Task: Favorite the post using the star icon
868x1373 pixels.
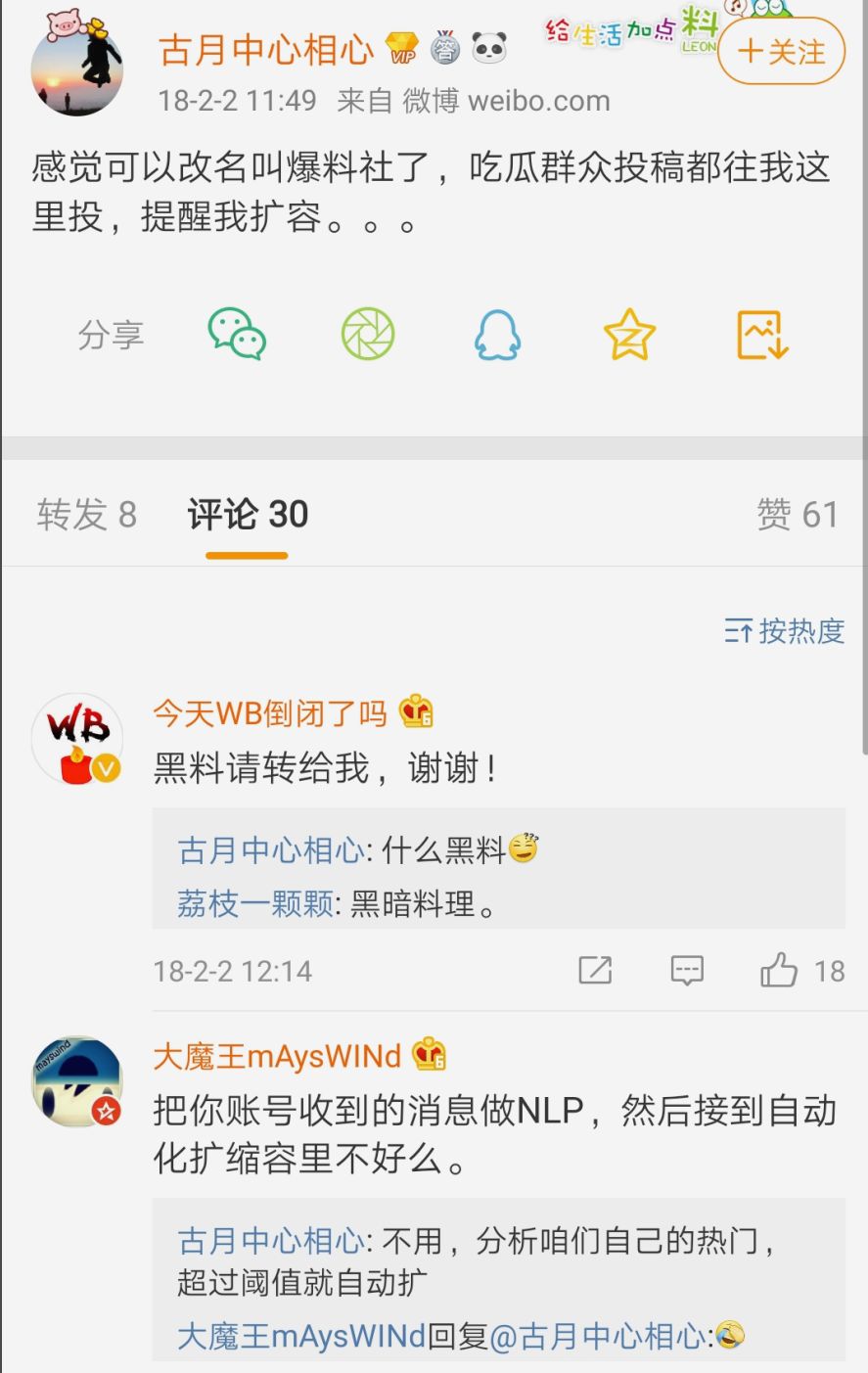Action: pyautogui.click(x=628, y=334)
